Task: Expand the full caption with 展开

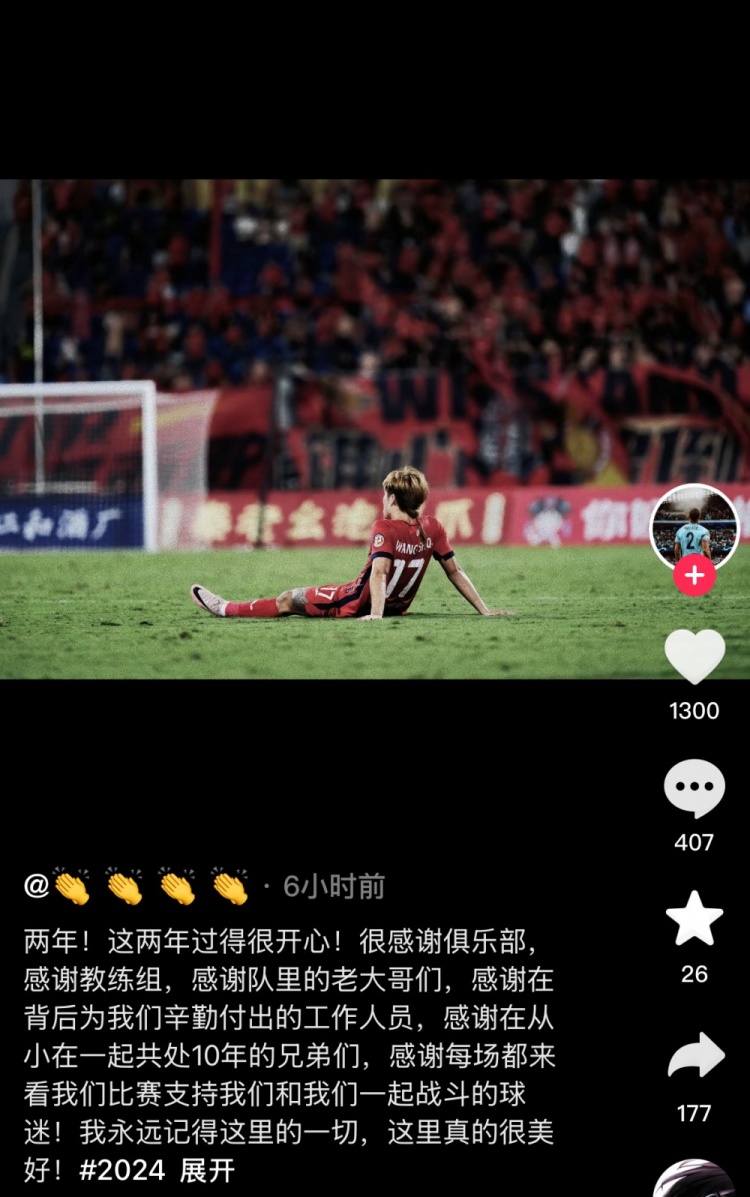Action: [207, 1170]
